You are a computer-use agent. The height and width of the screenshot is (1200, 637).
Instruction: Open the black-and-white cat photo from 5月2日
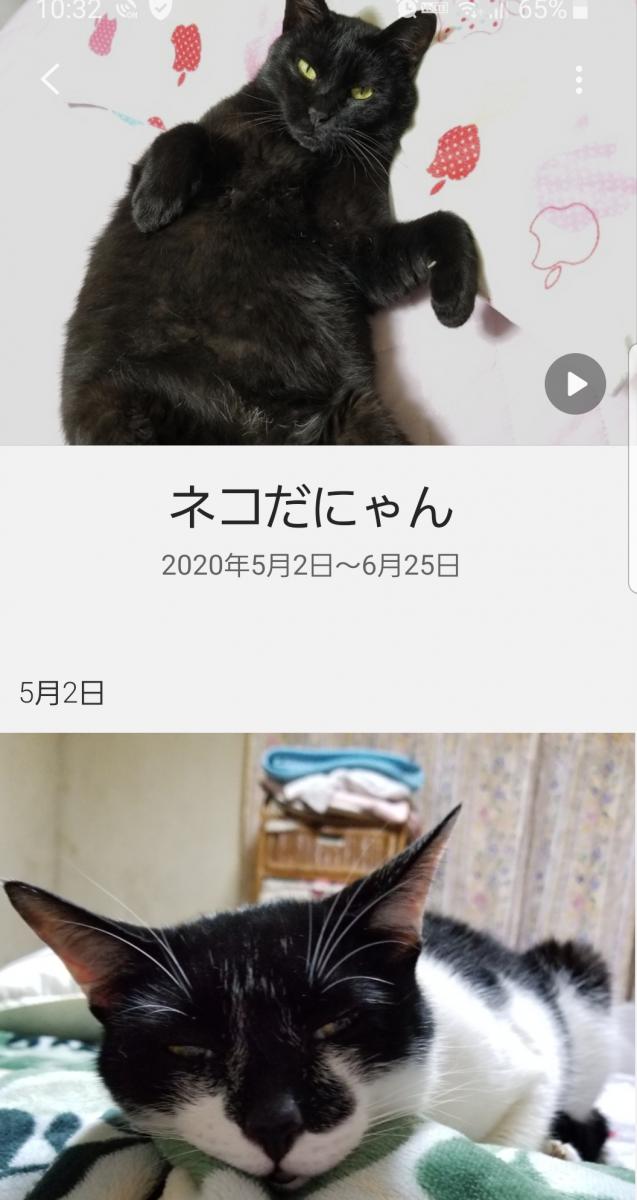click(x=318, y=965)
